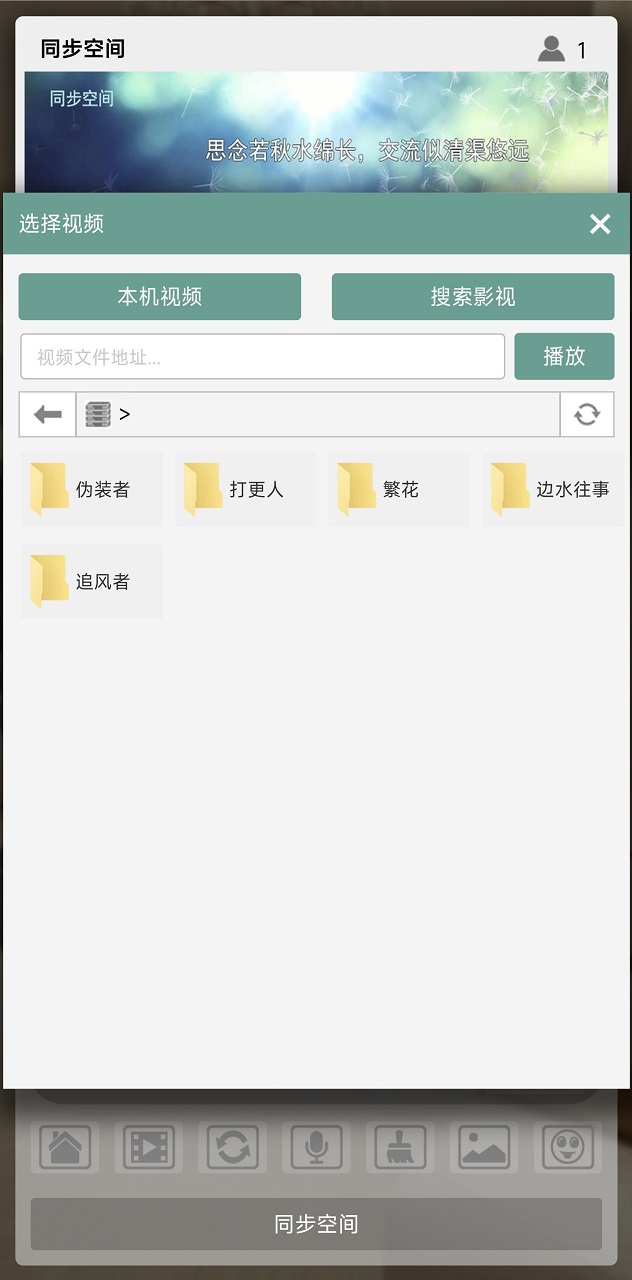Open the 追风者 folder

92,582
